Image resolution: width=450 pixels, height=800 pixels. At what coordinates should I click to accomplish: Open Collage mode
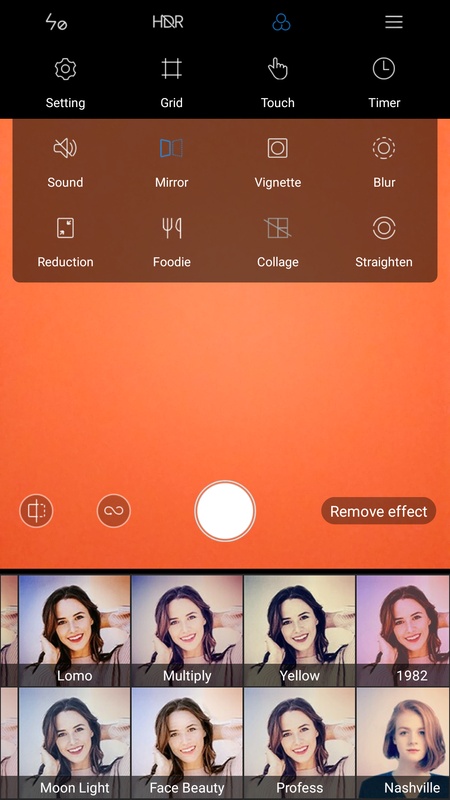point(278,243)
